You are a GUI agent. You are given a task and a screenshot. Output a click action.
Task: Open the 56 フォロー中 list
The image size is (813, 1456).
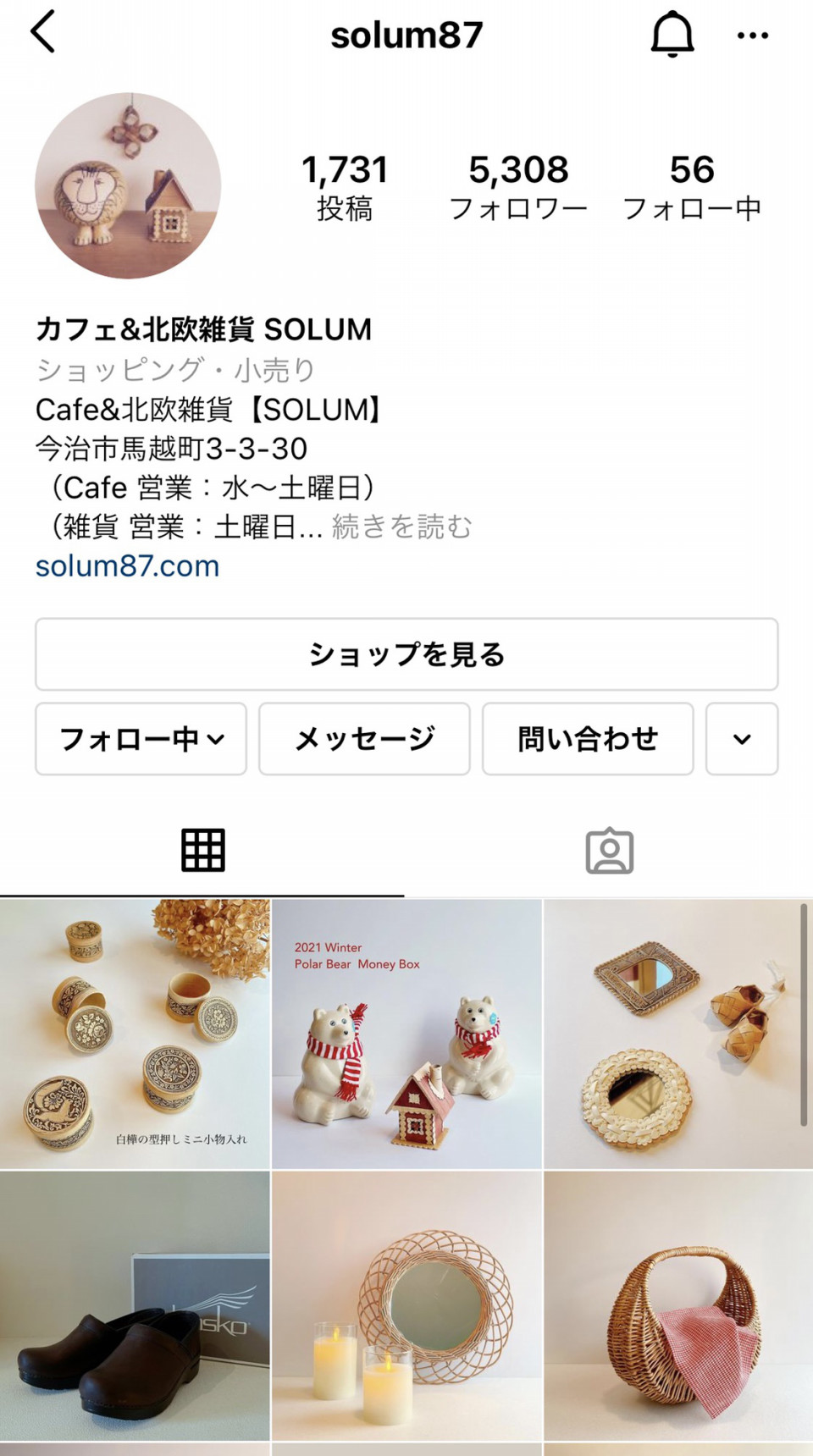tap(692, 187)
